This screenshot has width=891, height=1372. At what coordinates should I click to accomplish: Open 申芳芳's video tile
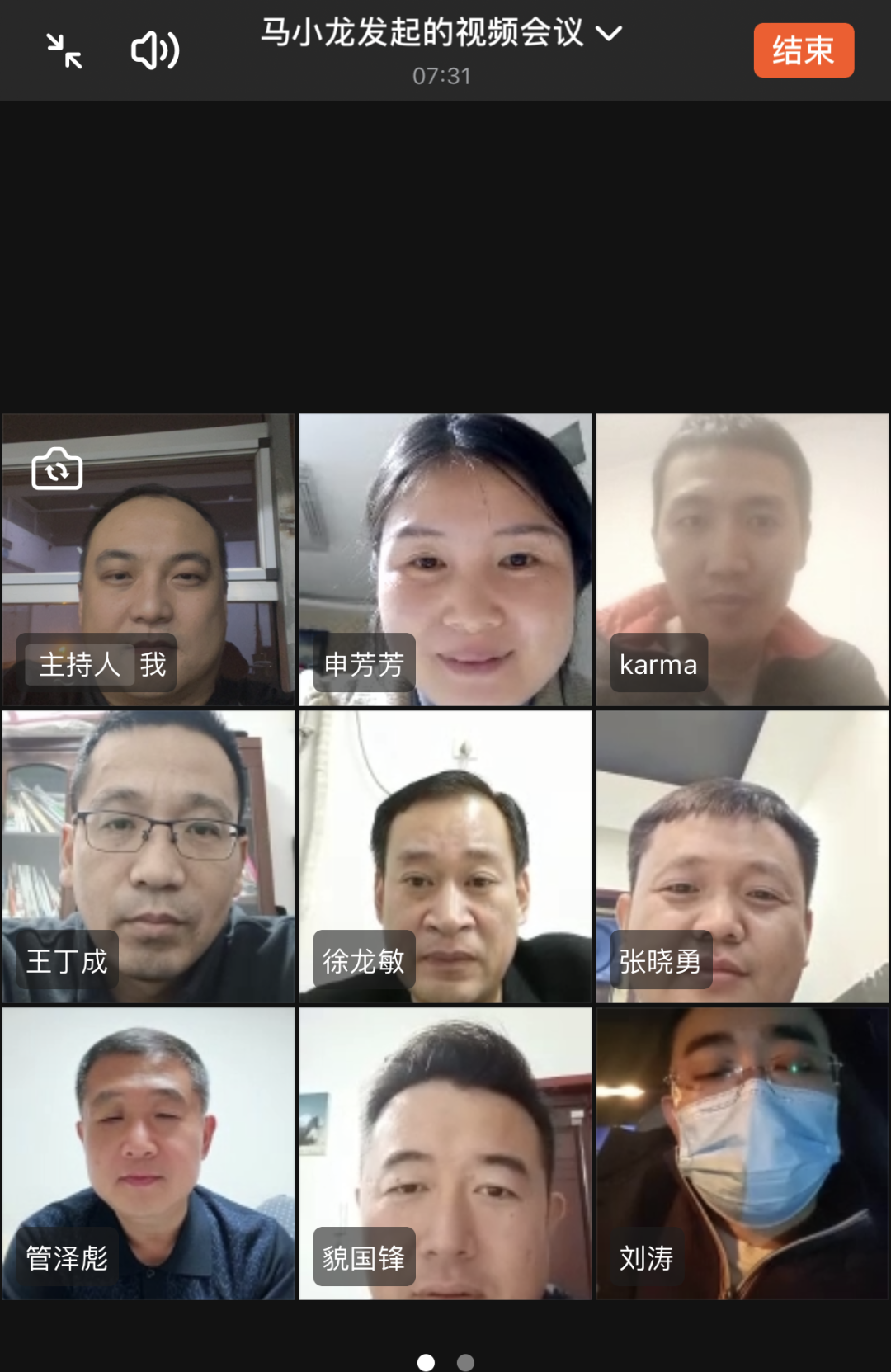tap(445, 559)
